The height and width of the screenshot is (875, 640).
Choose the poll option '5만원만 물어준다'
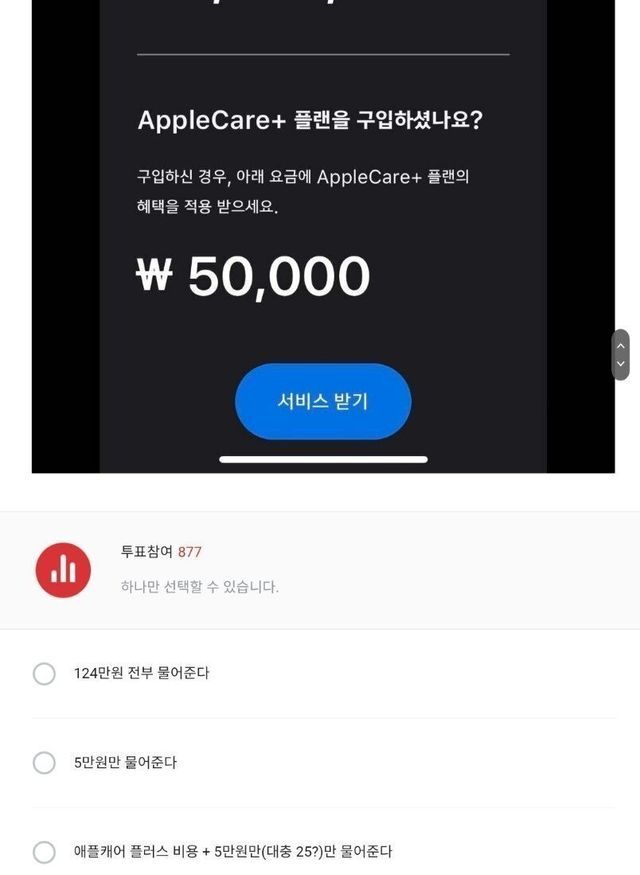[x=44, y=763]
